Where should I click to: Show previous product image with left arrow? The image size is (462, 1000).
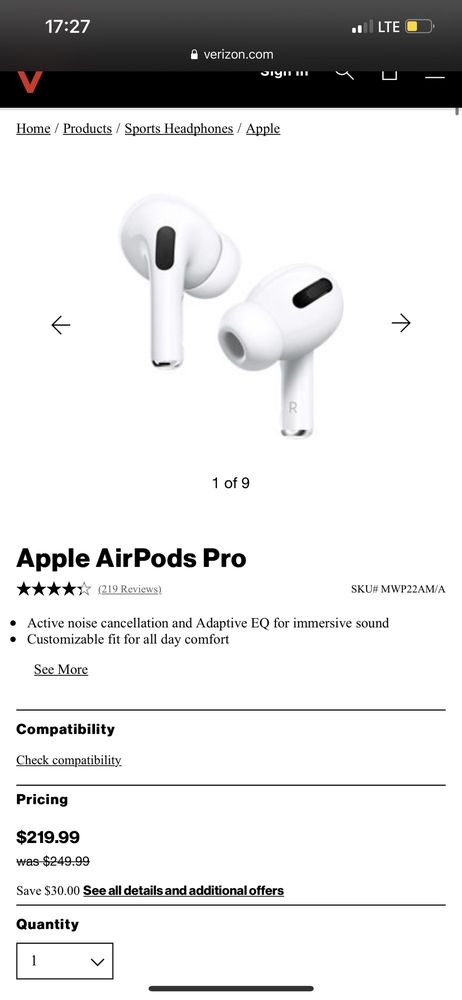pyautogui.click(x=61, y=325)
